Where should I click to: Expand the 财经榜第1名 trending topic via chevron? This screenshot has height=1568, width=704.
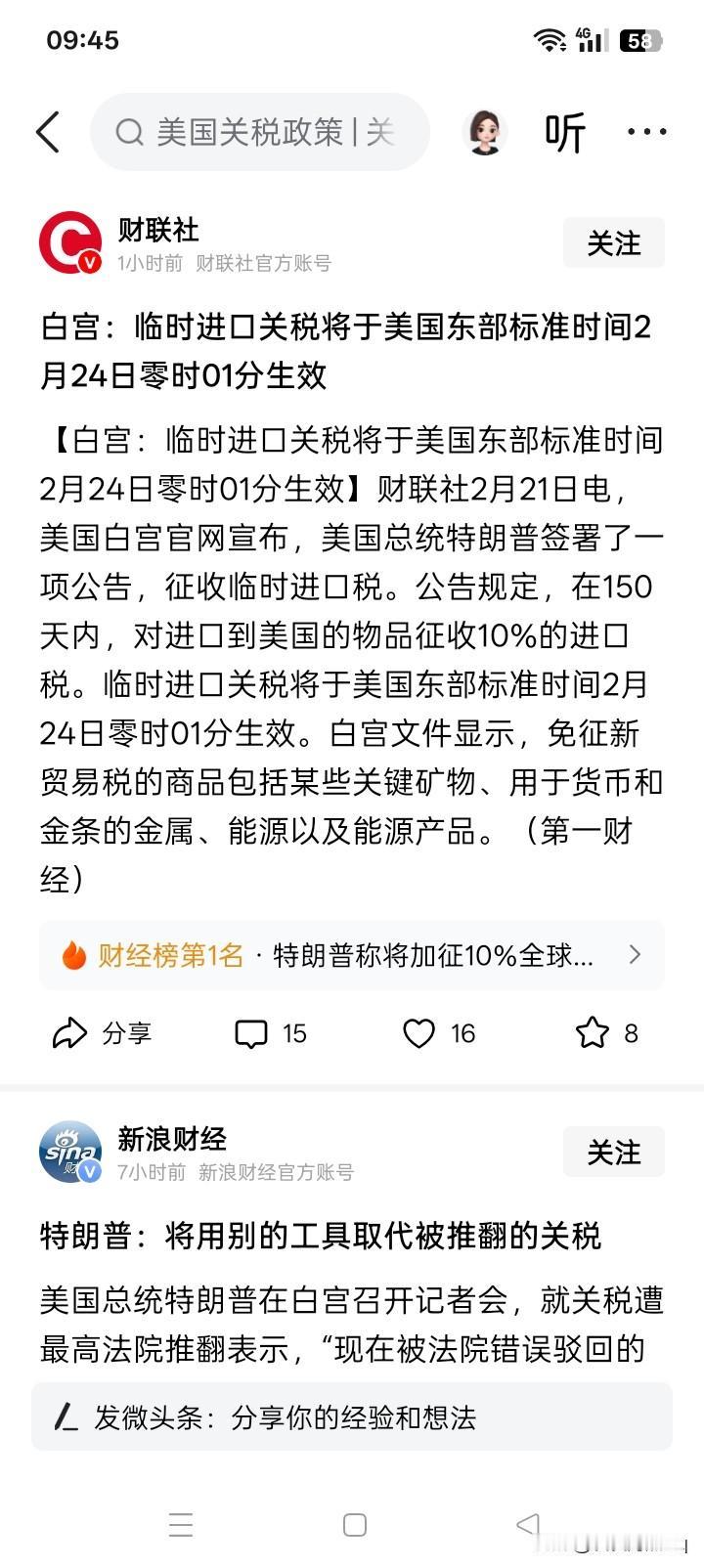click(x=636, y=954)
